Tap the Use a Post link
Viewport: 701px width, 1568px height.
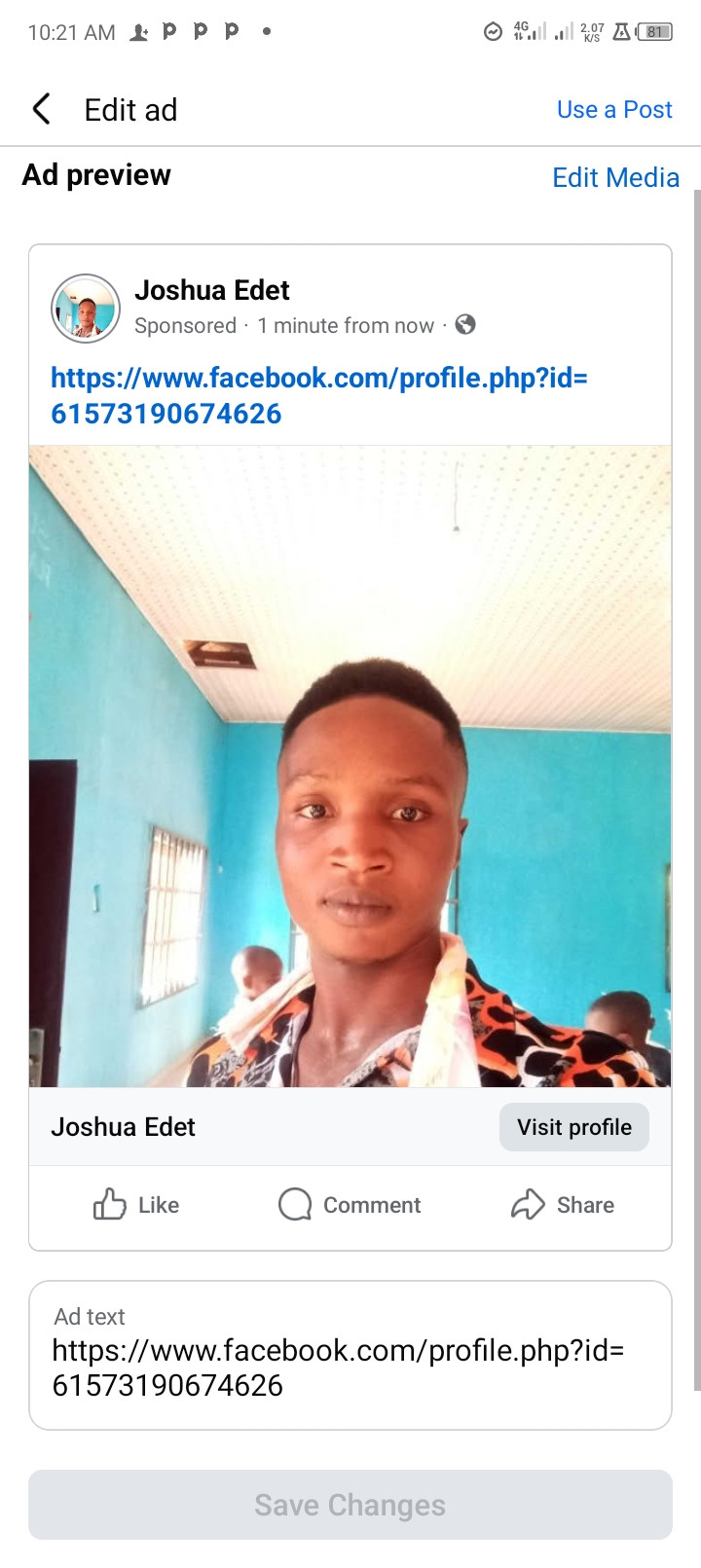613,110
